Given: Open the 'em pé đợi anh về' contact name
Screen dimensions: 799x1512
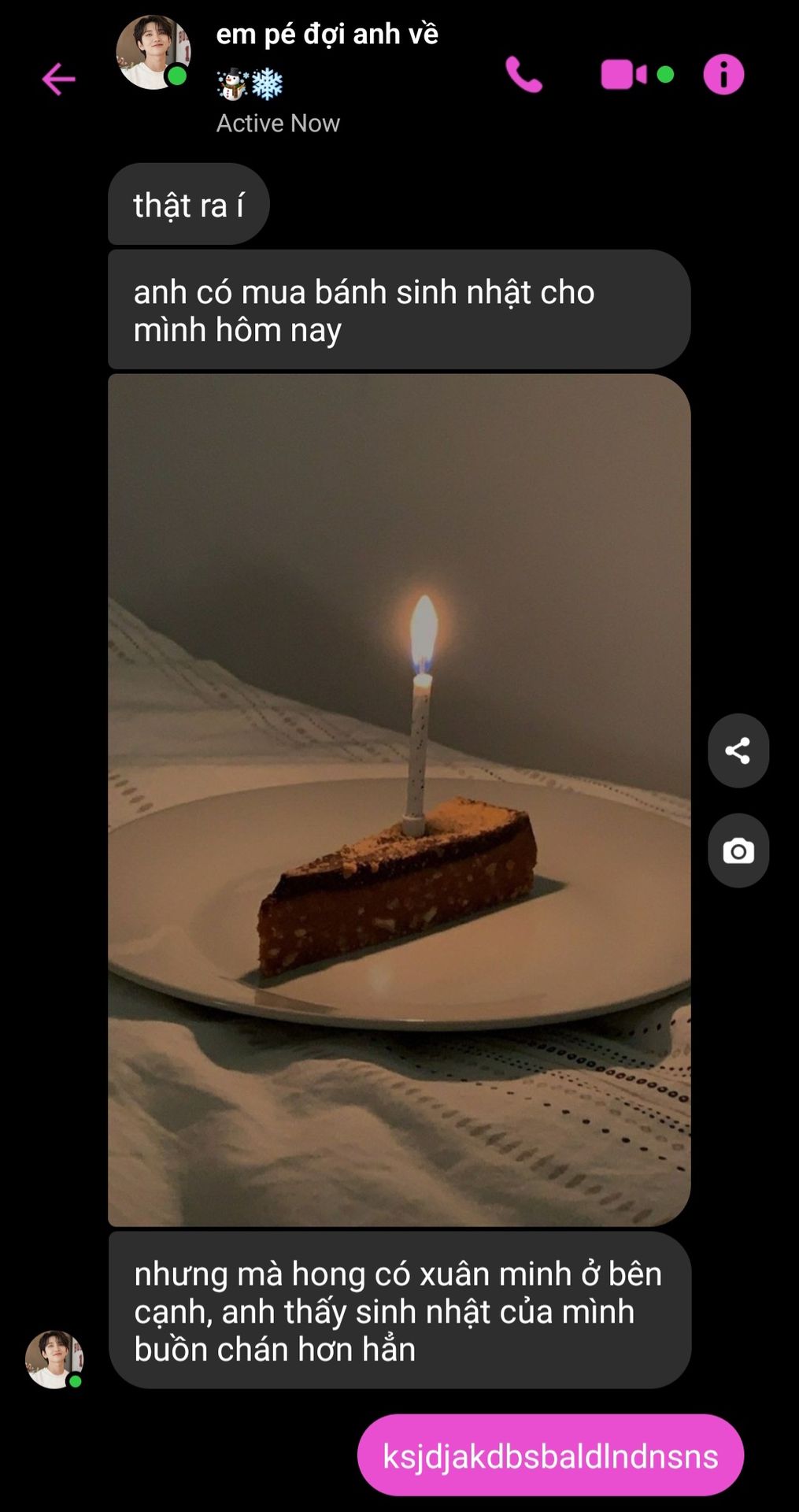Looking at the screenshot, I should coord(327,35).
